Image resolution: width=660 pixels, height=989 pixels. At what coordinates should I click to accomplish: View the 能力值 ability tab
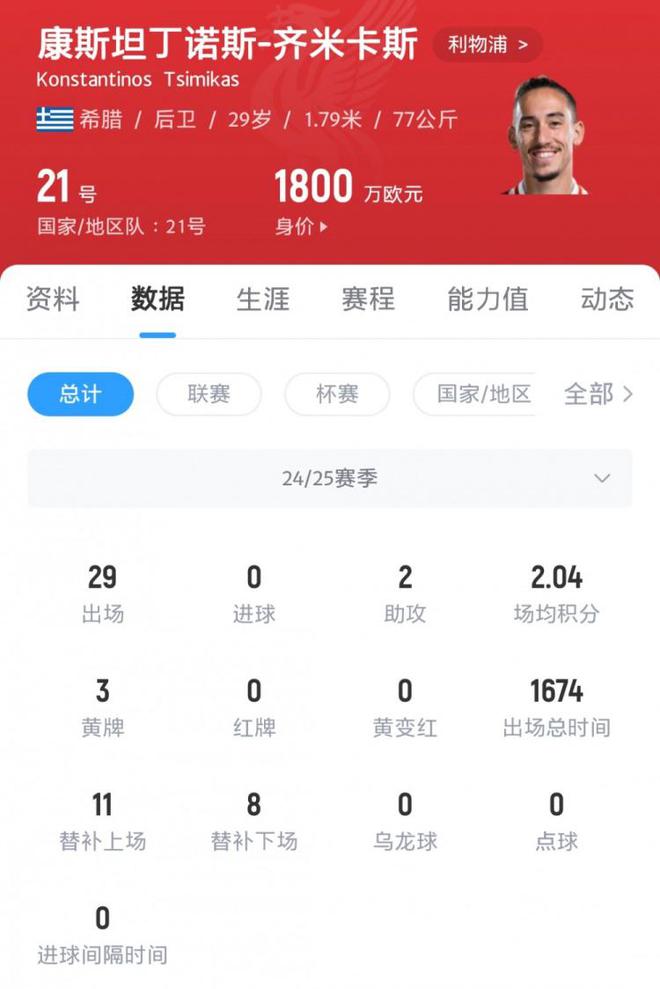point(487,299)
